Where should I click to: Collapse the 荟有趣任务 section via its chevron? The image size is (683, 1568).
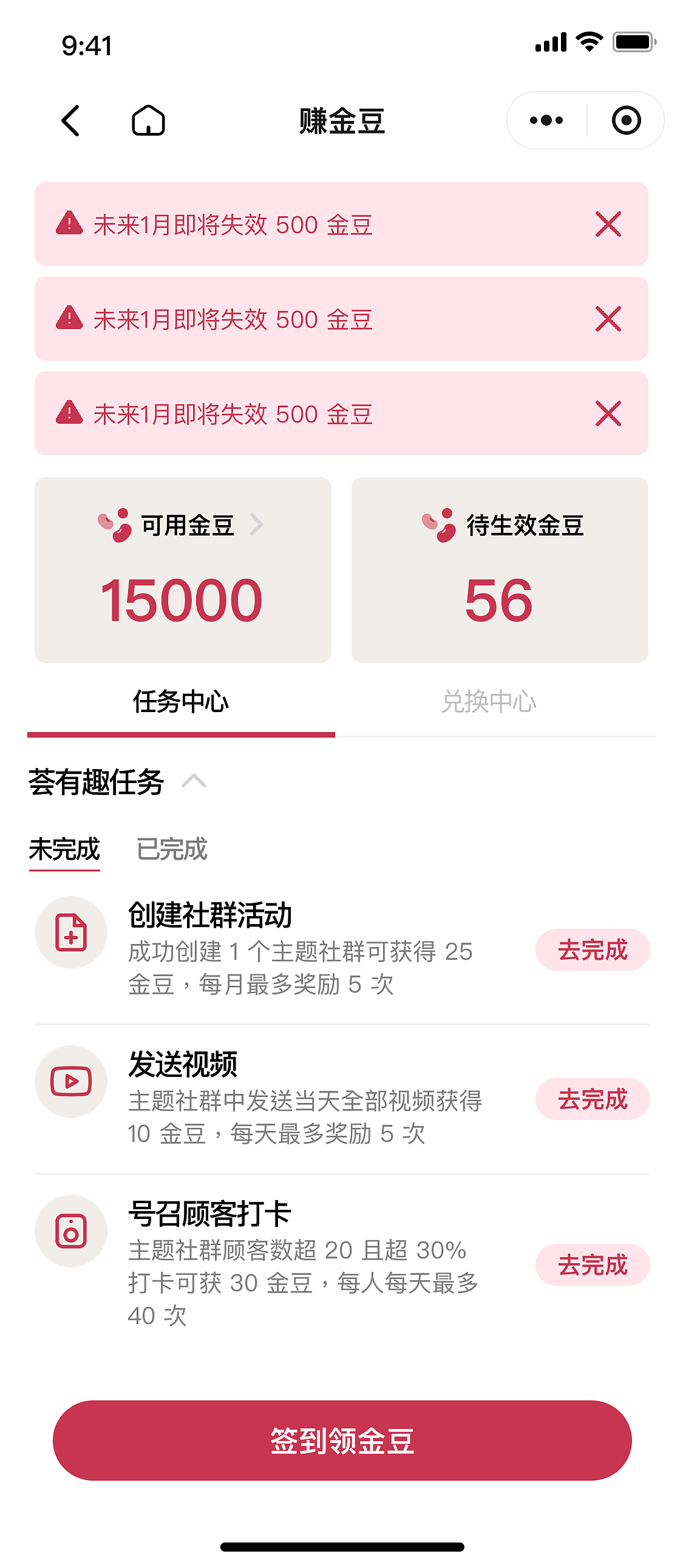point(194,781)
